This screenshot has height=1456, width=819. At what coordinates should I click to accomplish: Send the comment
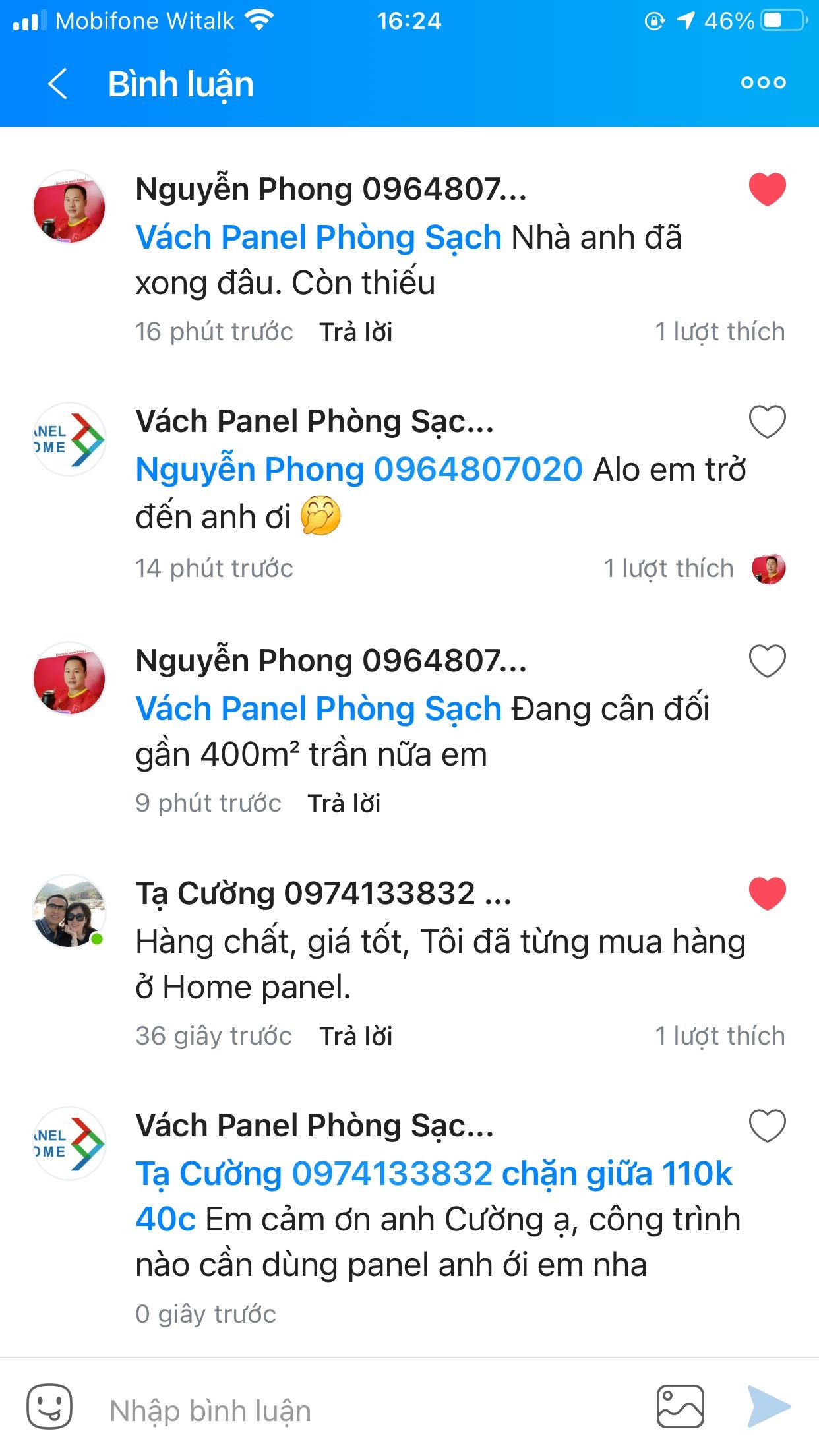[768, 1407]
